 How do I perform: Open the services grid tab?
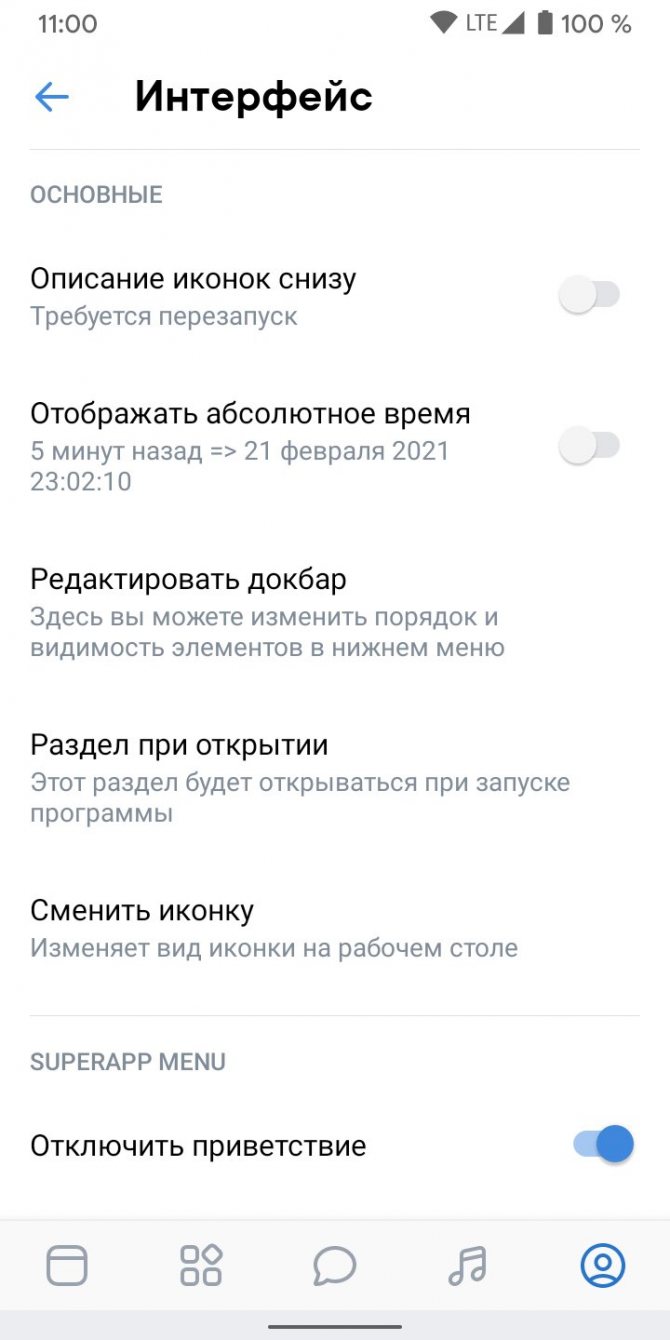pos(201,1265)
